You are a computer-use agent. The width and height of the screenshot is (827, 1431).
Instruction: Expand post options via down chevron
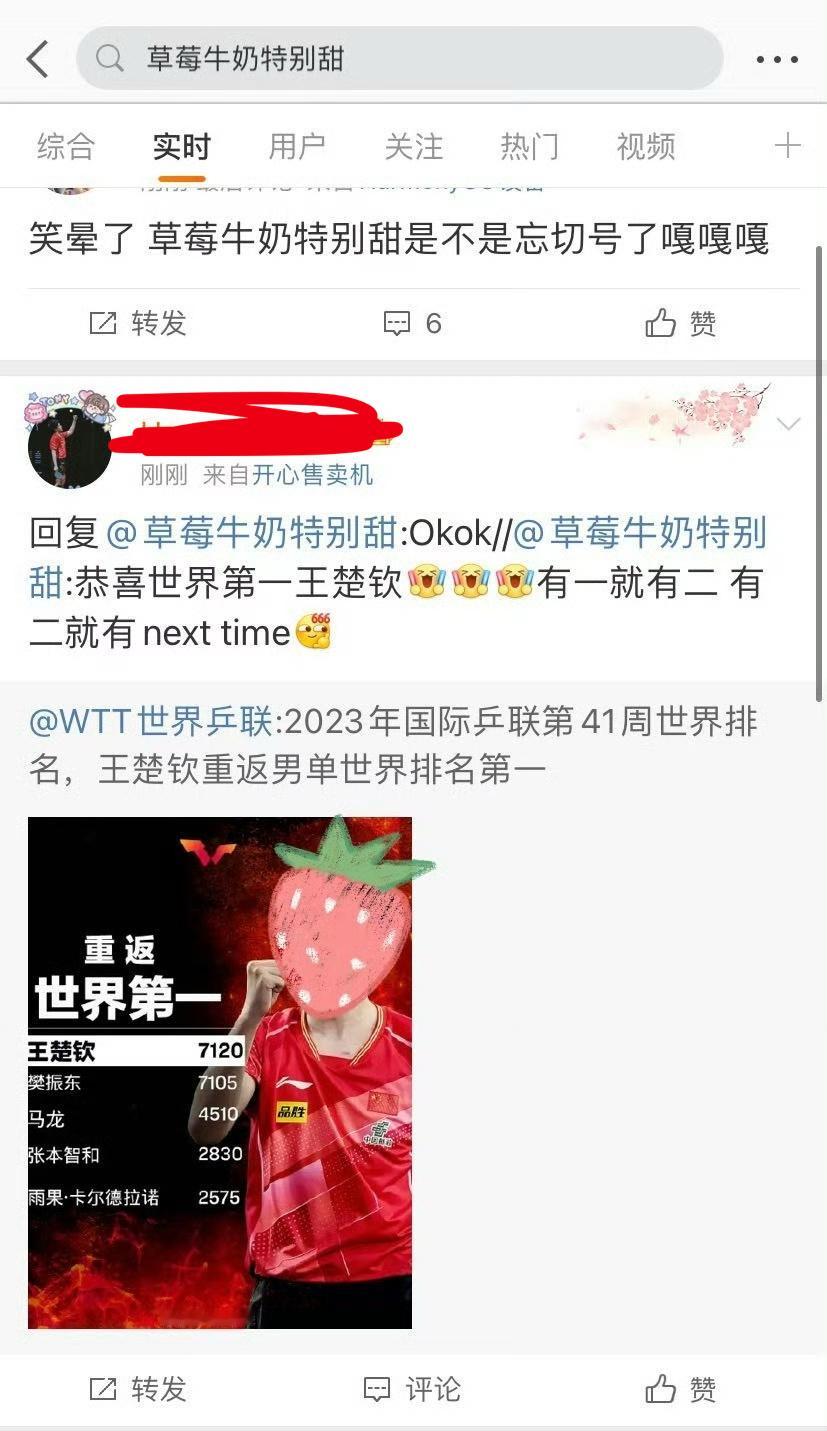pyautogui.click(x=789, y=422)
